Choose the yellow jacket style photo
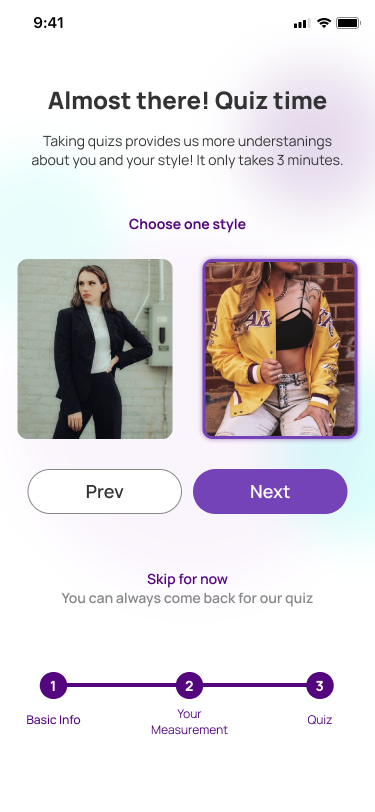The image size is (375, 812). point(280,349)
